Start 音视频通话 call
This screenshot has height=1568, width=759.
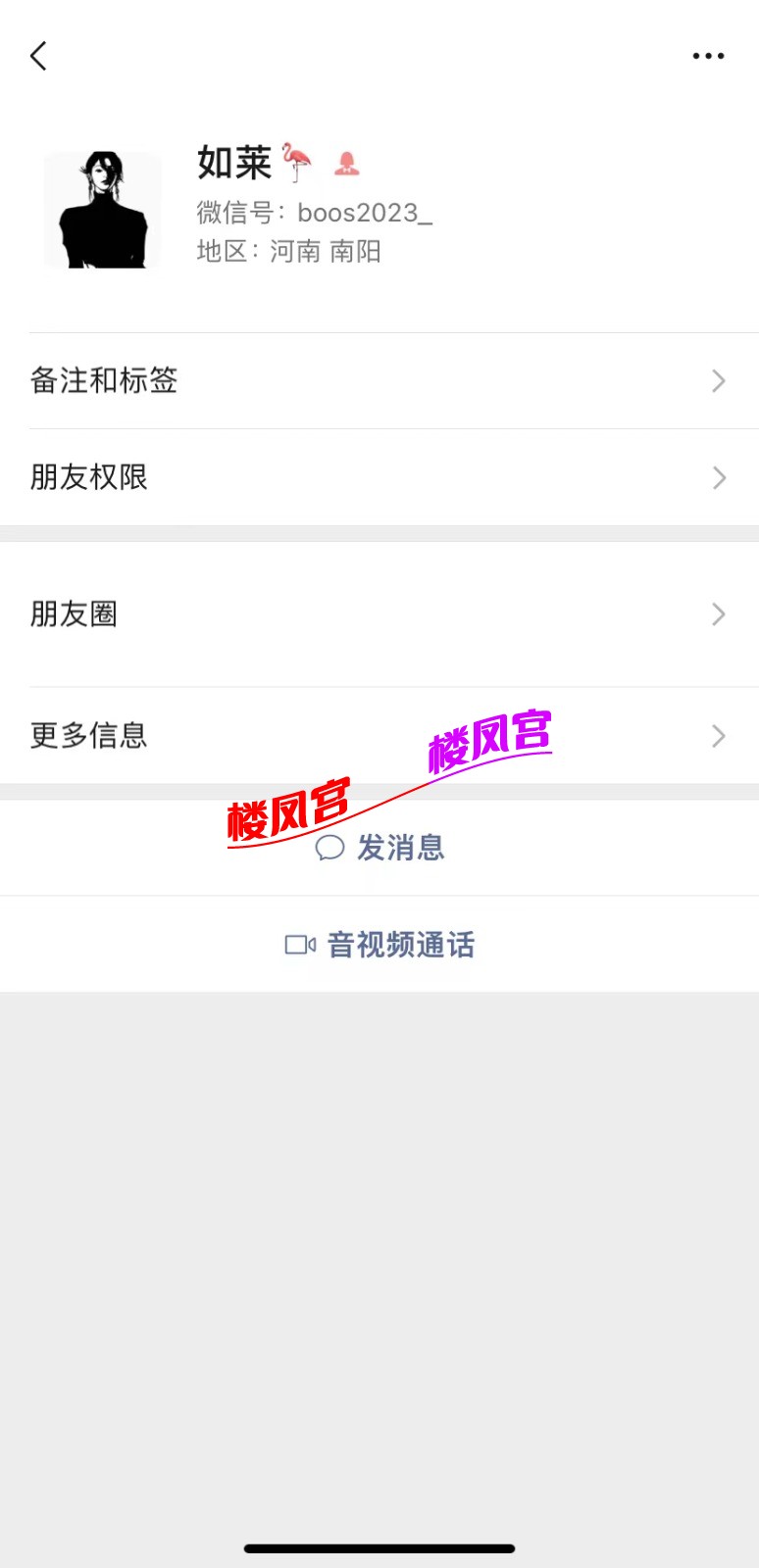pos(380,945)
